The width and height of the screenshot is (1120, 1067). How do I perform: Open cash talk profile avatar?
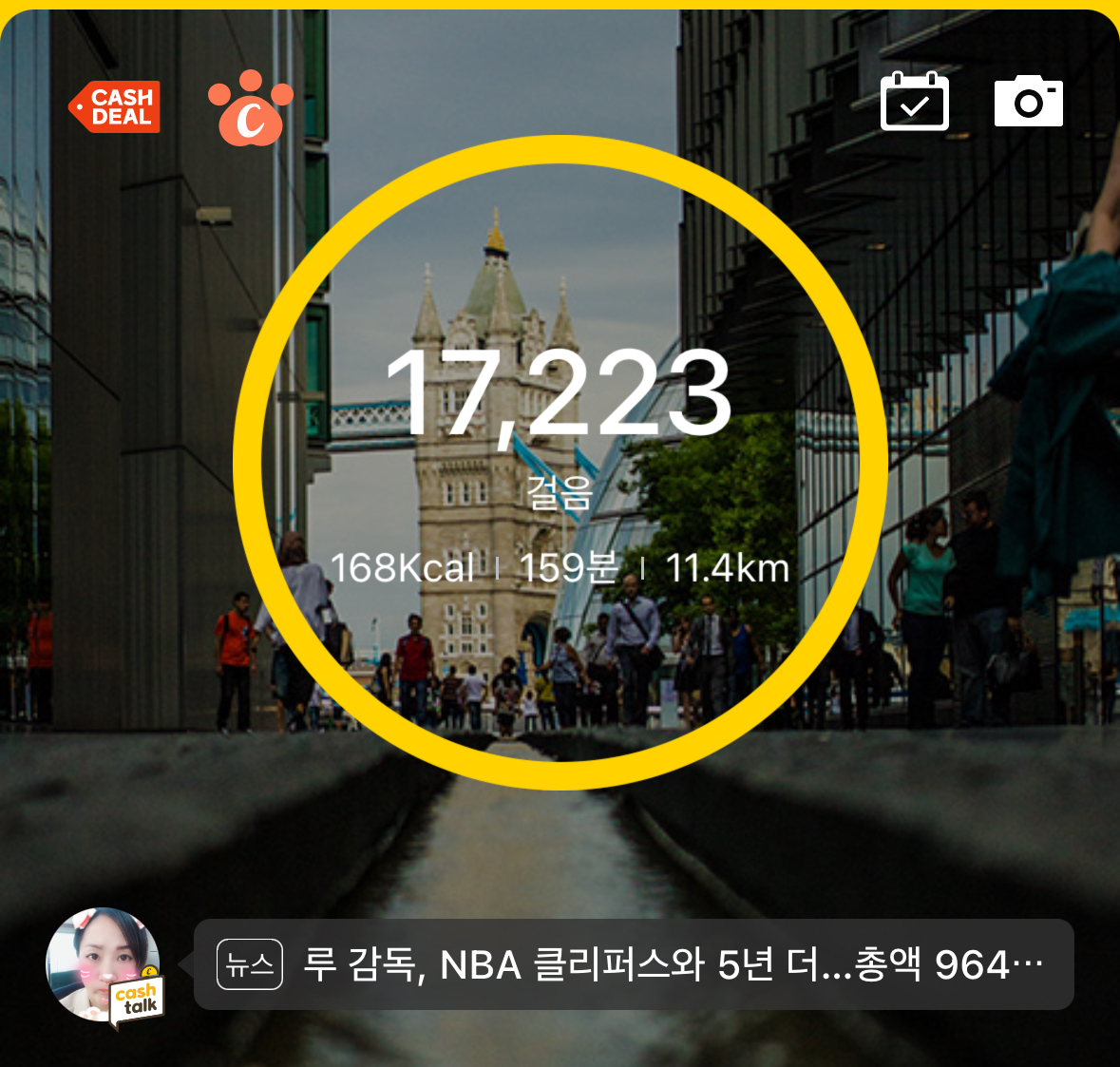coord(105,966)
